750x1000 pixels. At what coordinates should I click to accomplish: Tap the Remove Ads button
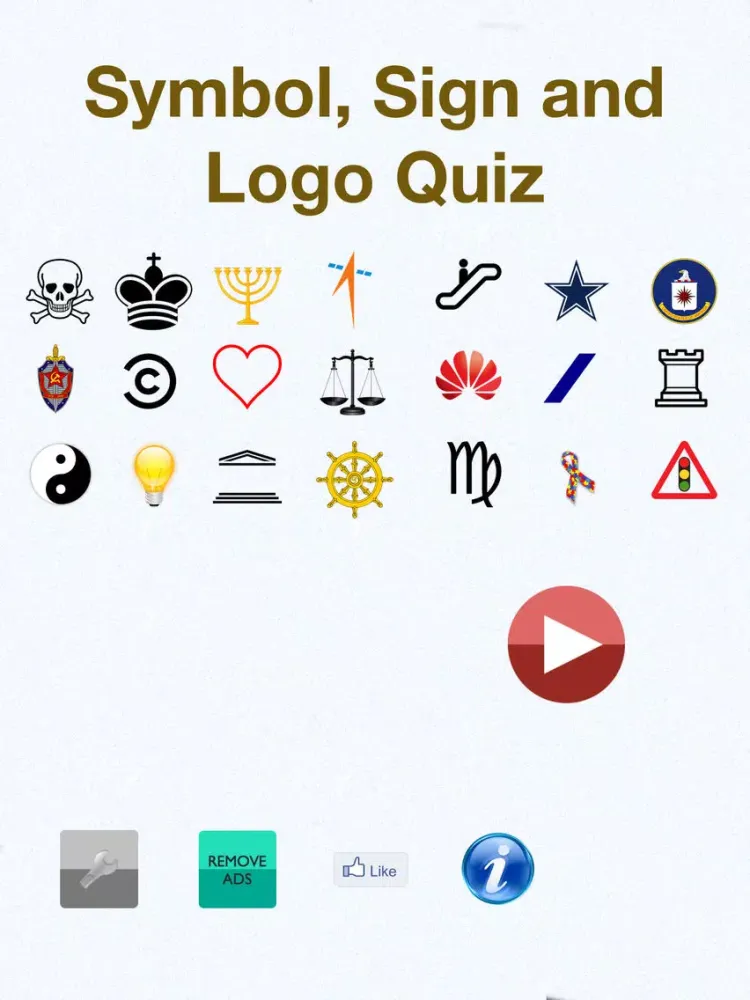click(x=237, y=869)
